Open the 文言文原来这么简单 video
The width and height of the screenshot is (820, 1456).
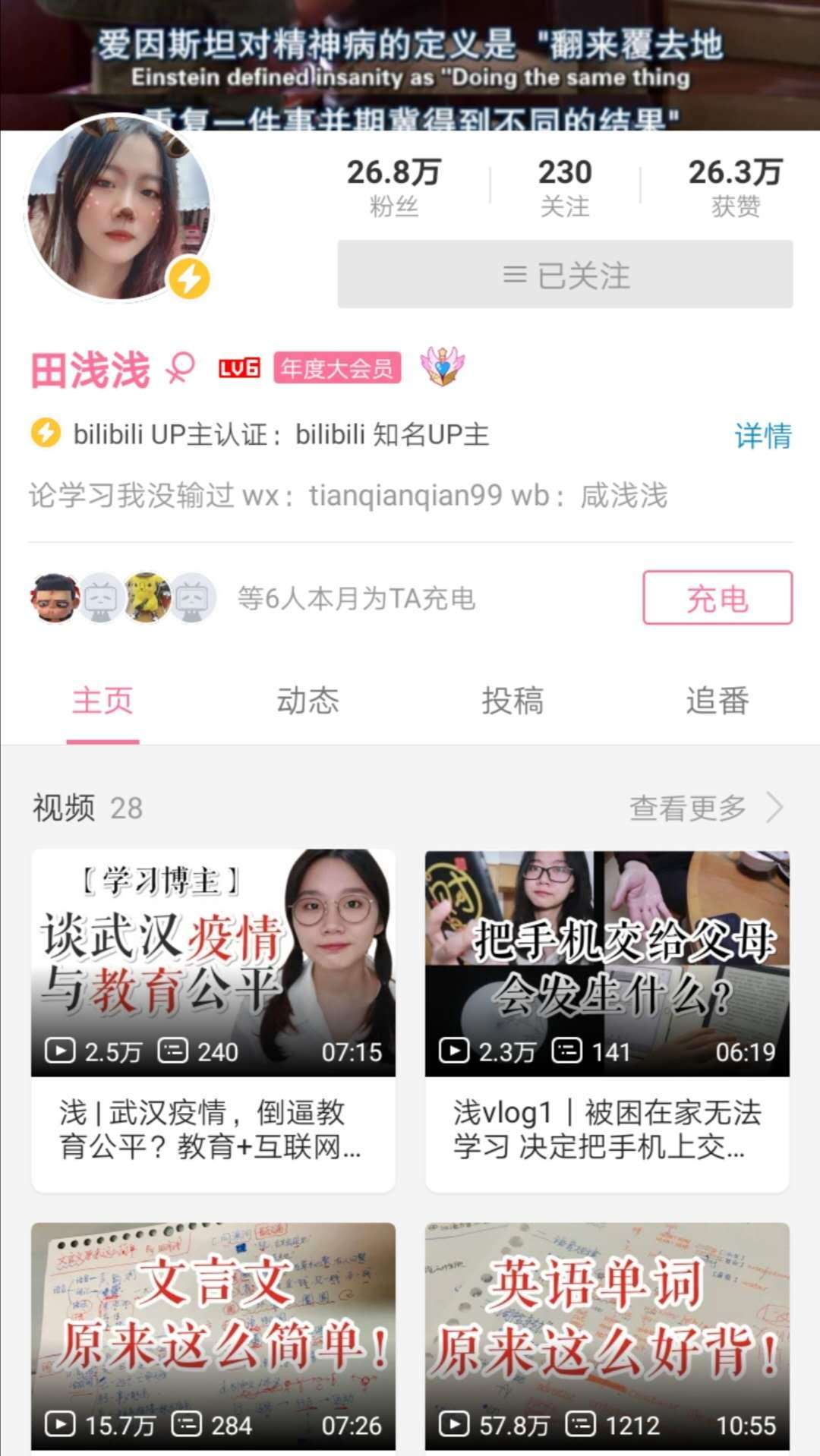[x=213, y=1336]
